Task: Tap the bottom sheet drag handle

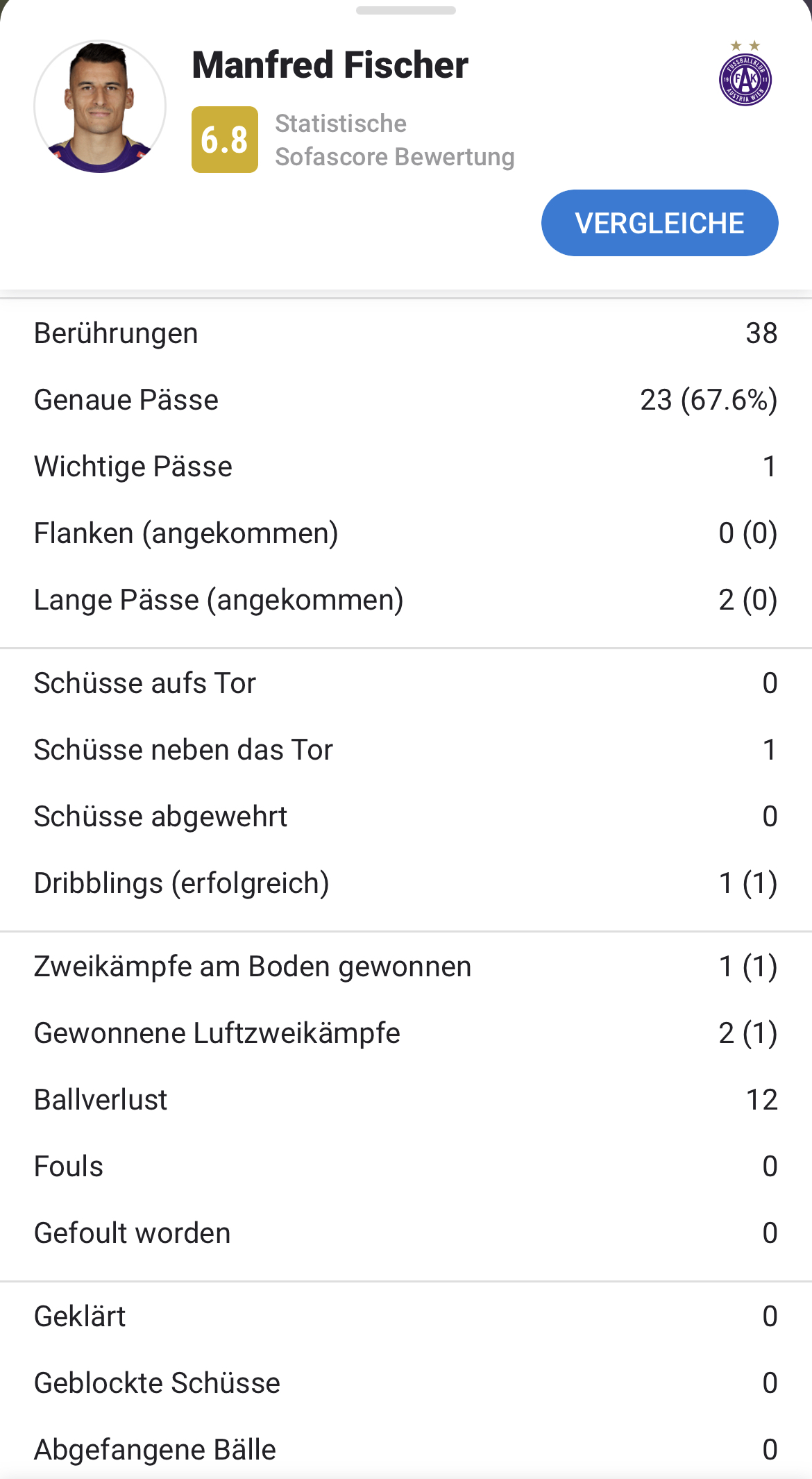Action: tap(406, 10)
